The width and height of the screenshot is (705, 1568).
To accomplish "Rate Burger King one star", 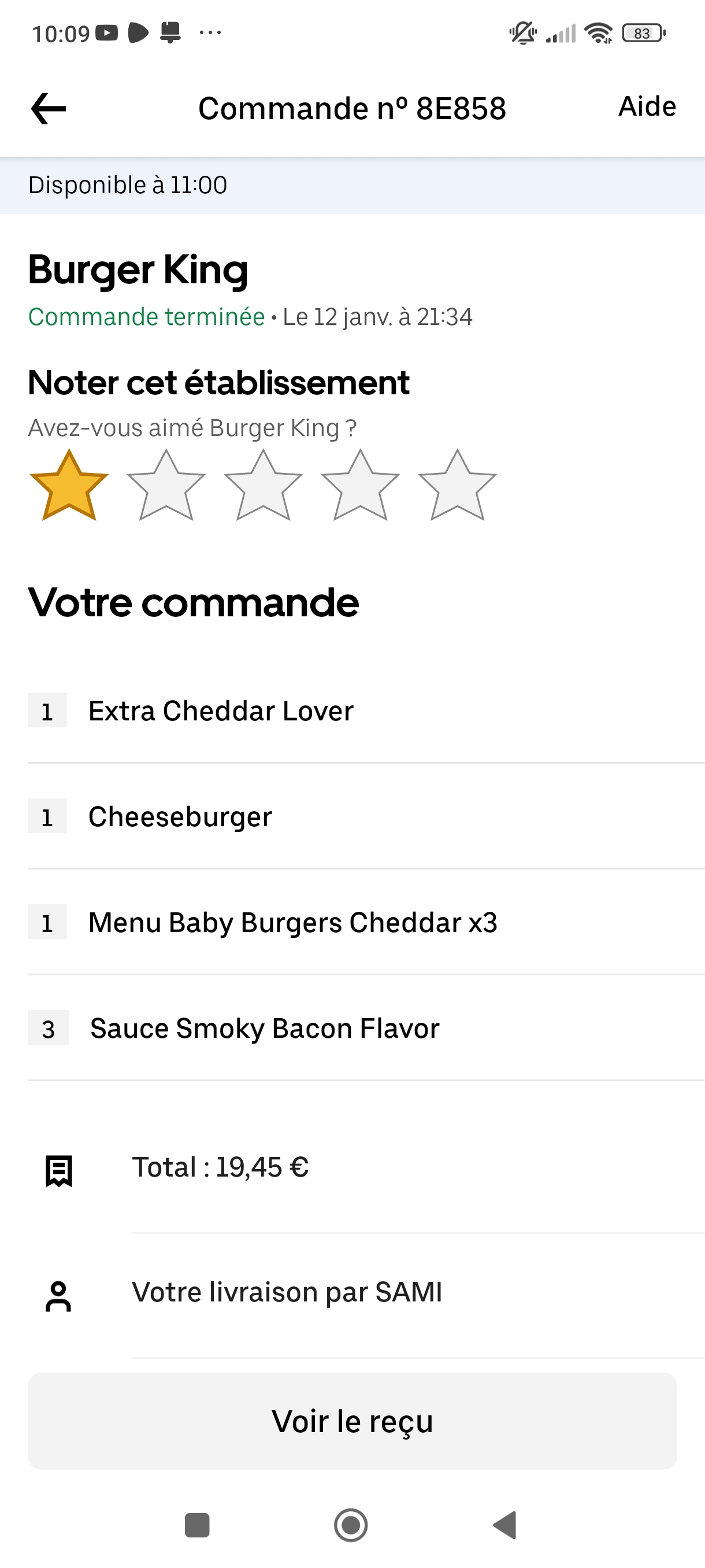I will point(69,486).
